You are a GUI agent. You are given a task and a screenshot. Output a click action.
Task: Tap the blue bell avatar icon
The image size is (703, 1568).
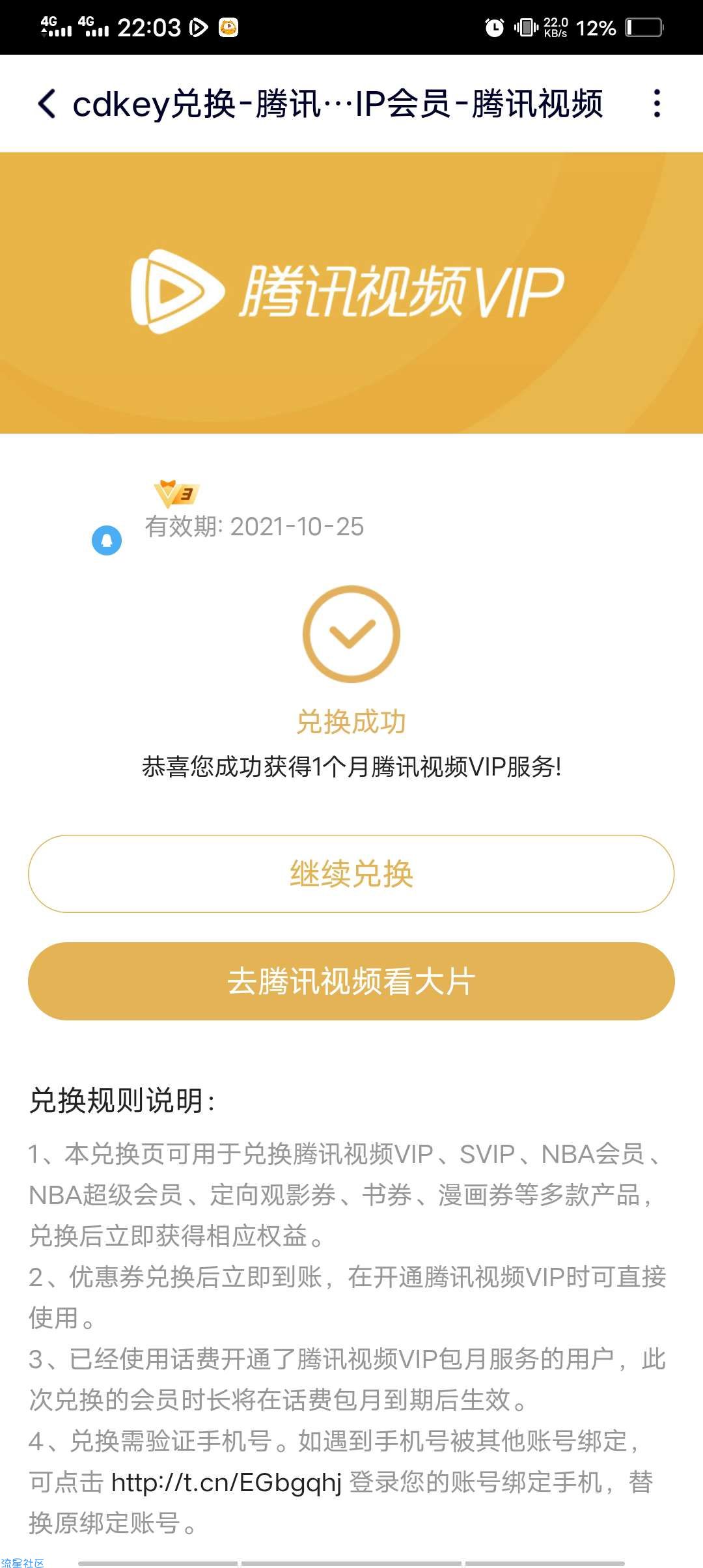[x=107, y=540]
